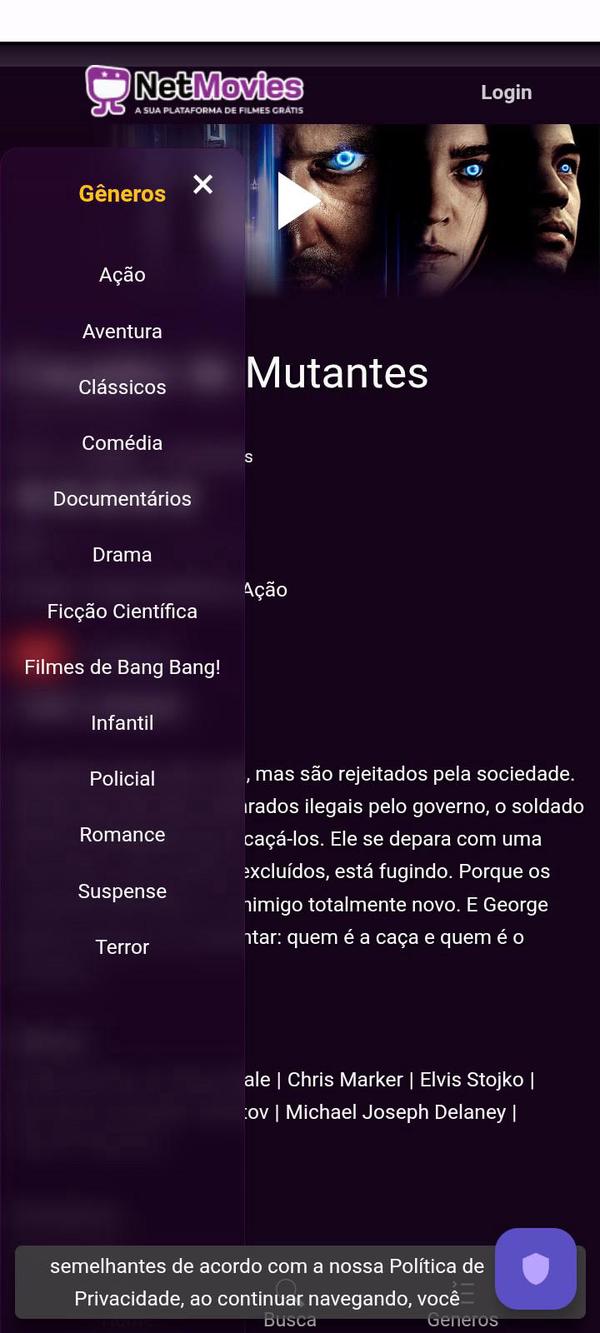Tap the Login button
Image resolution: width=600 pixels, height=1333 pixels.
[x=506, y=93]
